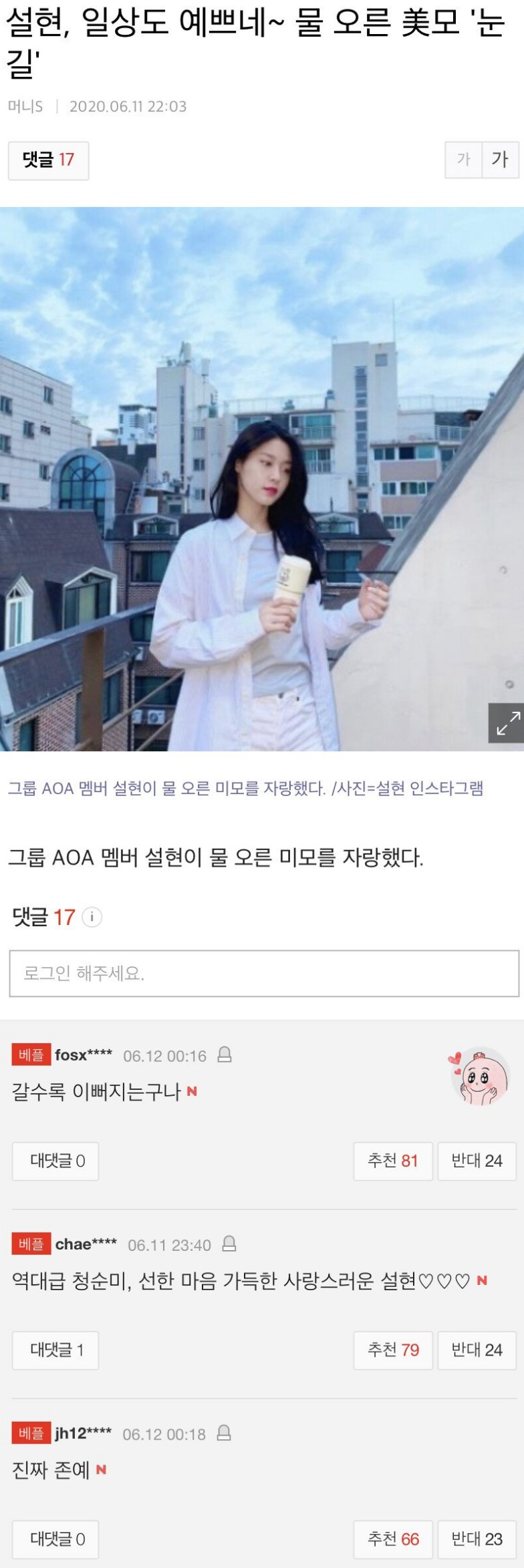Viewport: 524px width, 1568px height.
Task: View the 대댓글 1 reply under the chae**** comment
Action: (56, 1350)
